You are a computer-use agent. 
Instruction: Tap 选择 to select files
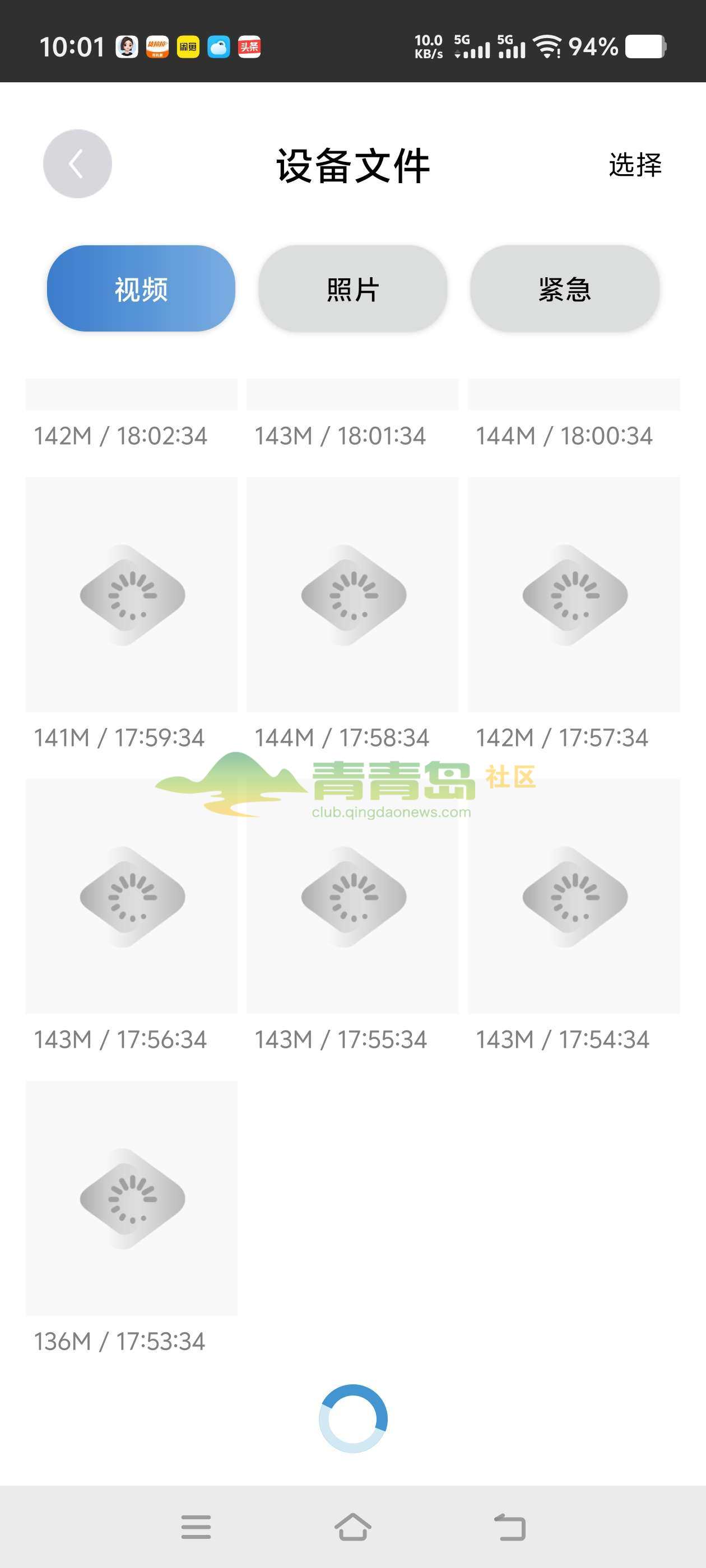pos(635,165)
